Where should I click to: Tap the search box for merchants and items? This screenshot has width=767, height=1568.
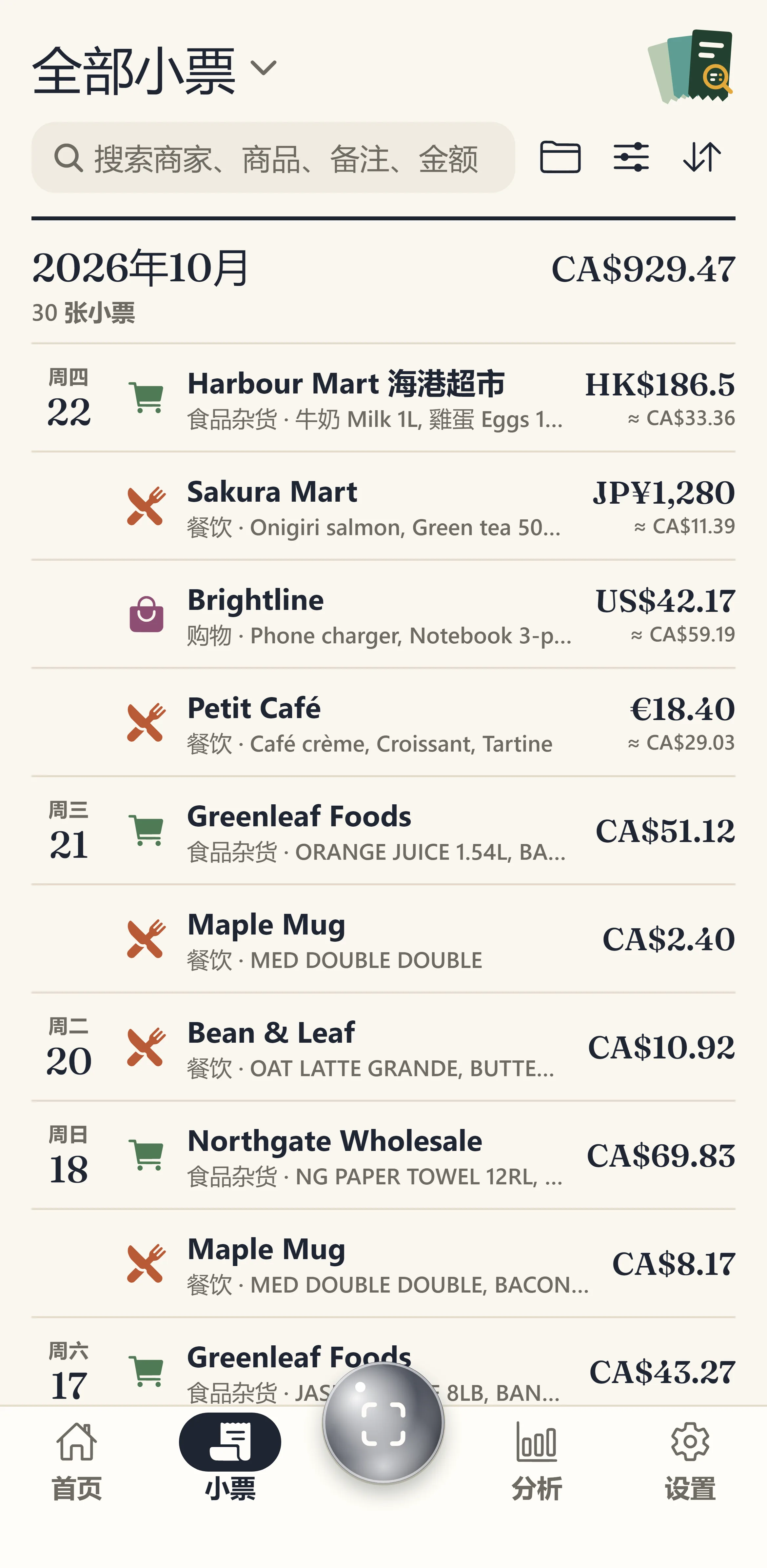point(273,158)
